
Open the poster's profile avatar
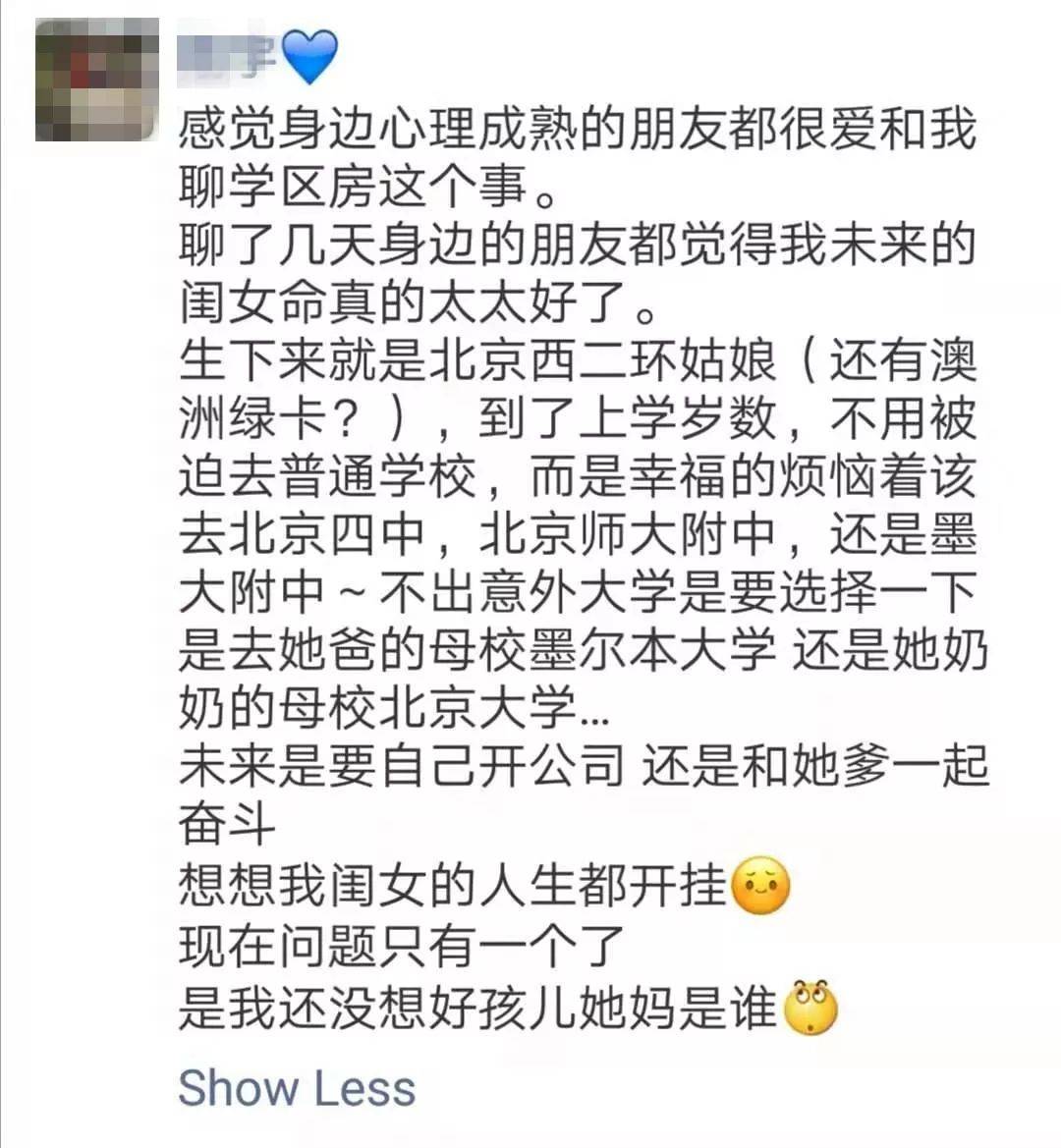coord(96,81)
